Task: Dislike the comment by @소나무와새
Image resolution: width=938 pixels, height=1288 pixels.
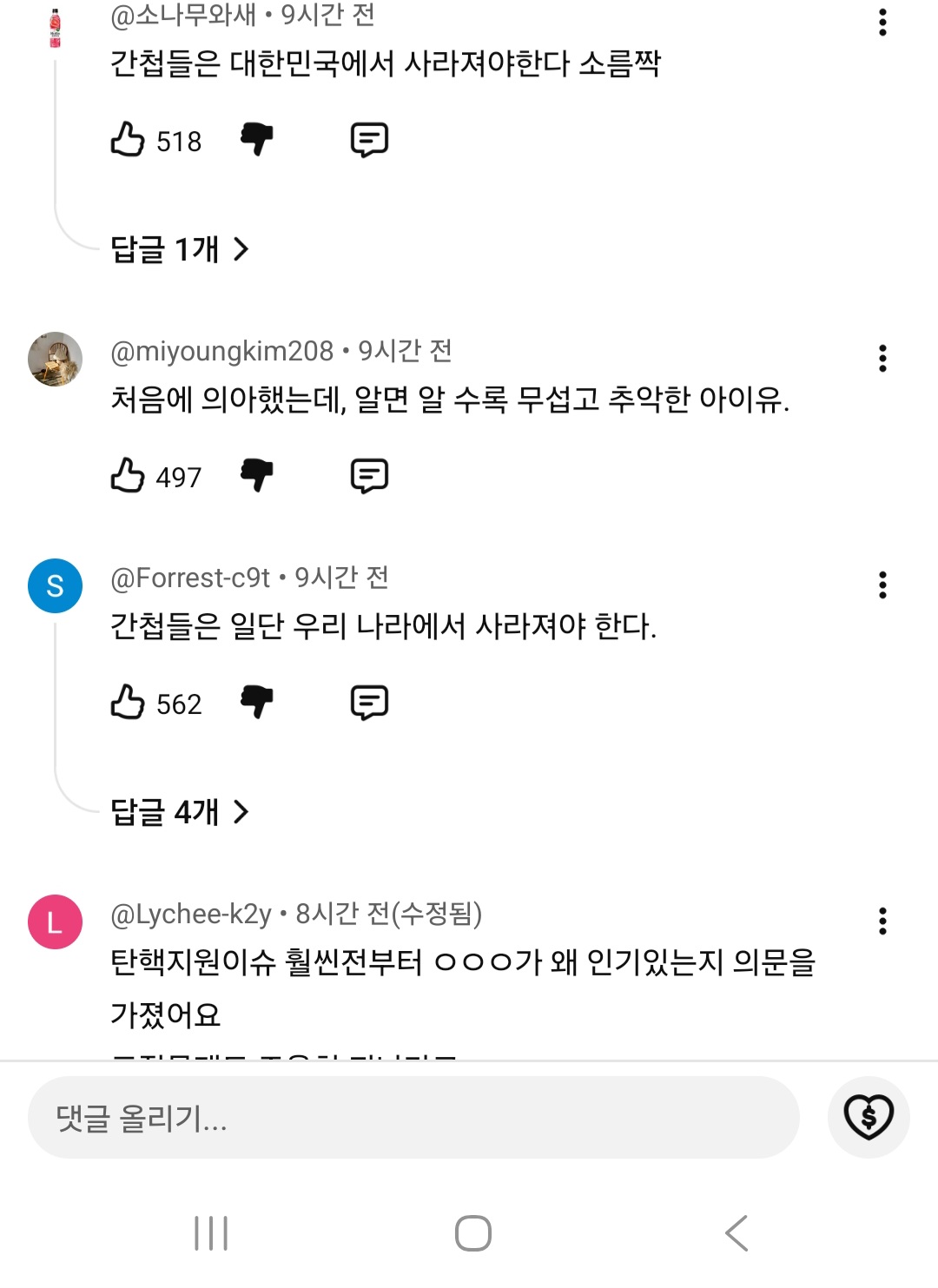Action: coord(257,139)
